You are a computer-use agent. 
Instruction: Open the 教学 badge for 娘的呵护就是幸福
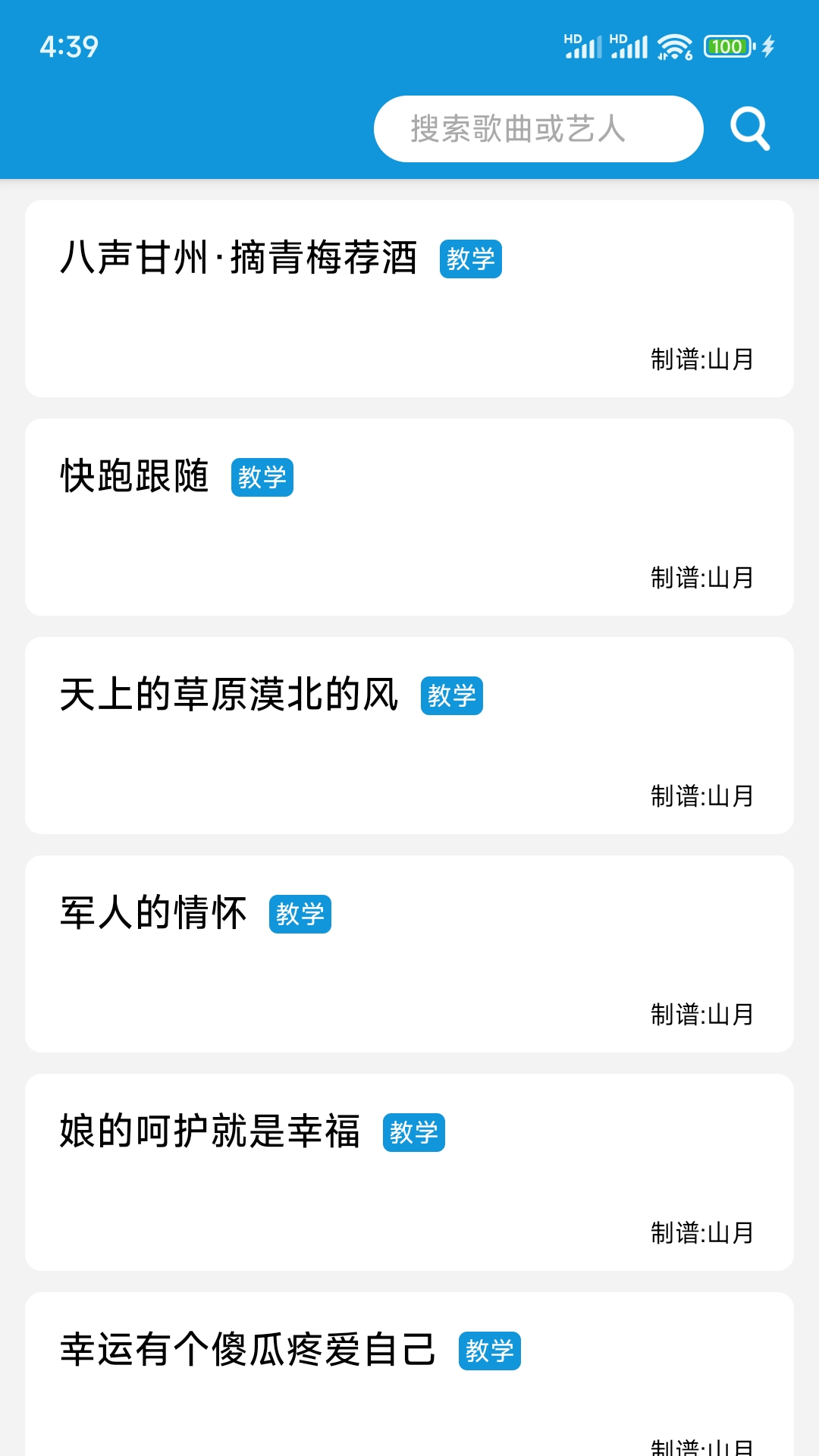coord(414,1134)
